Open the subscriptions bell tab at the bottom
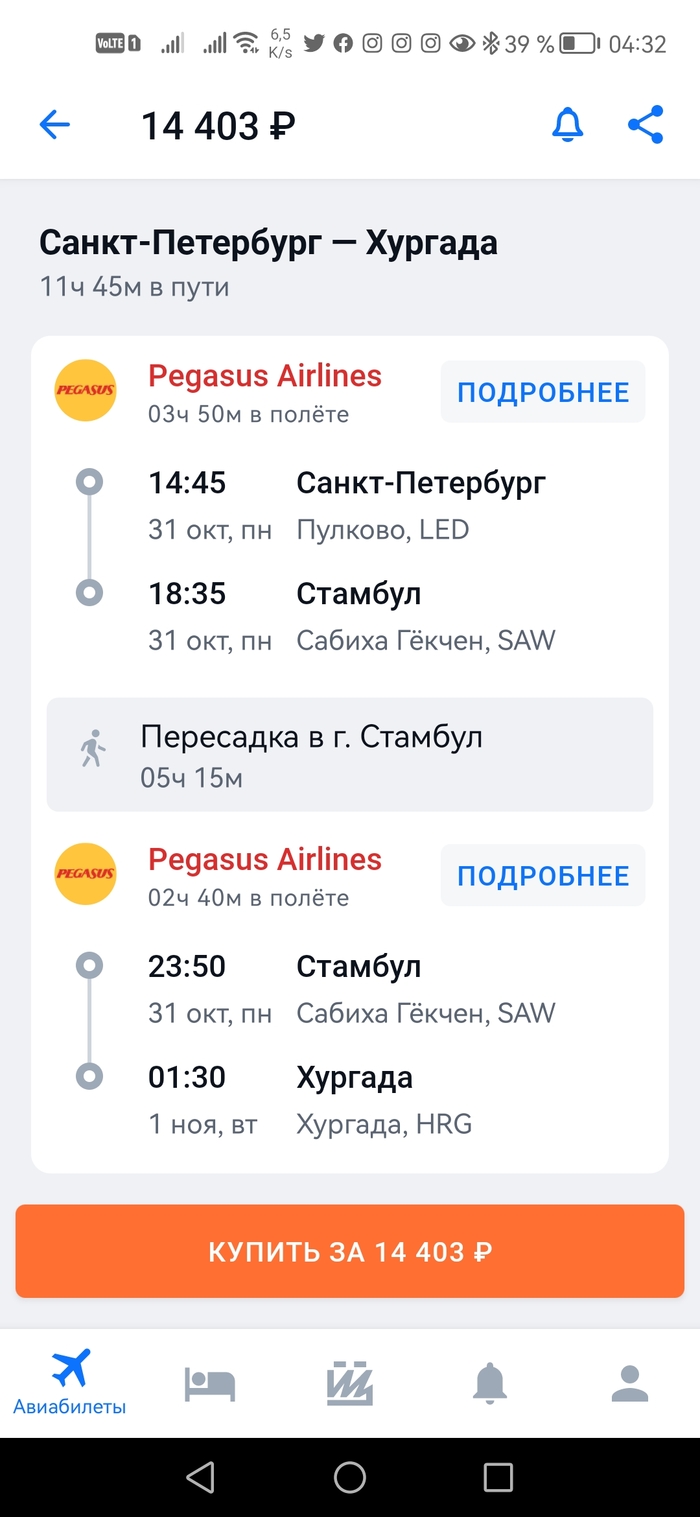Screen dimensions: 700x1517 490,1383
